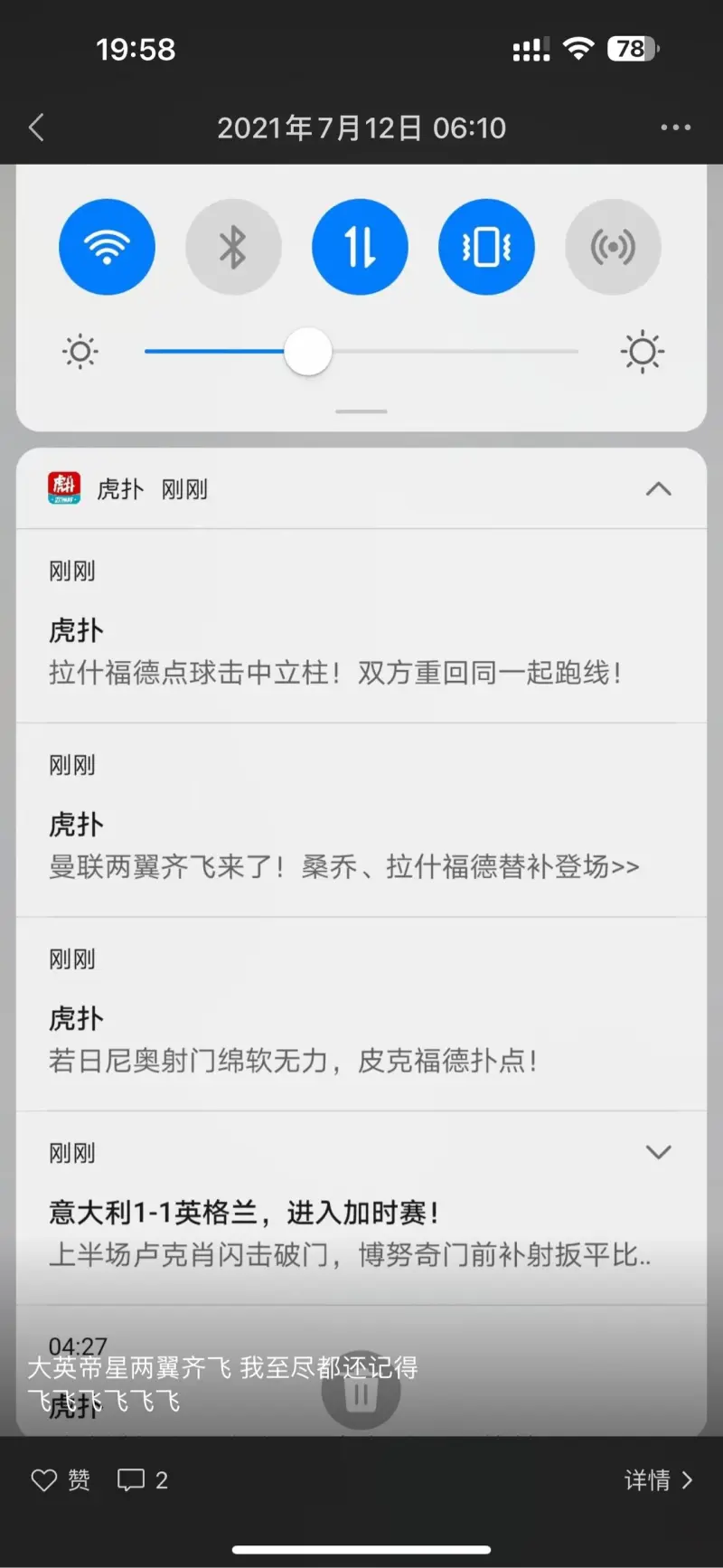
Task: Open the three-dot overflow menu
Action: click(x=675, y=128)
